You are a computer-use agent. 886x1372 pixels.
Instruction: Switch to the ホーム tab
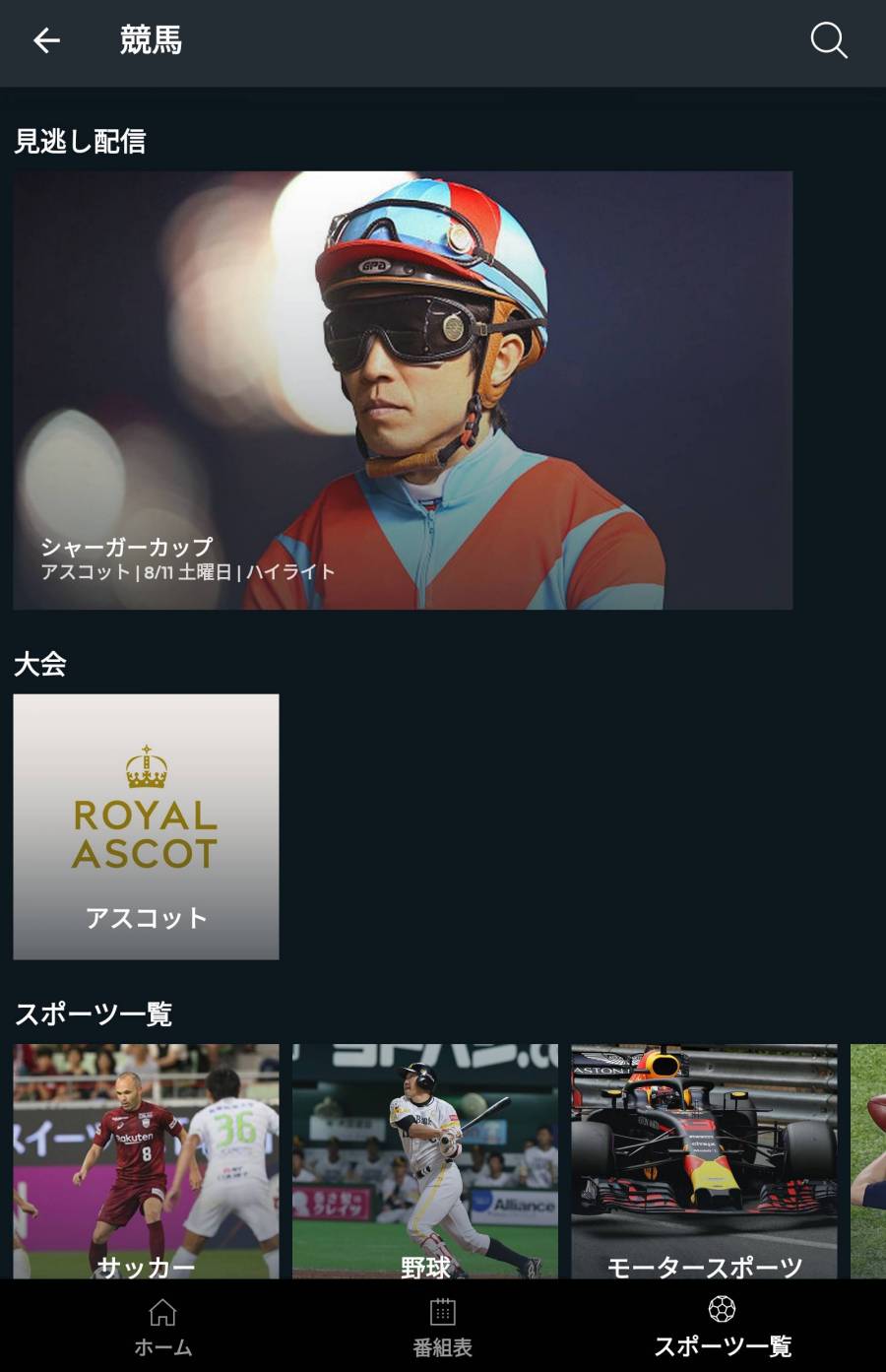[x=162, y=1327]
